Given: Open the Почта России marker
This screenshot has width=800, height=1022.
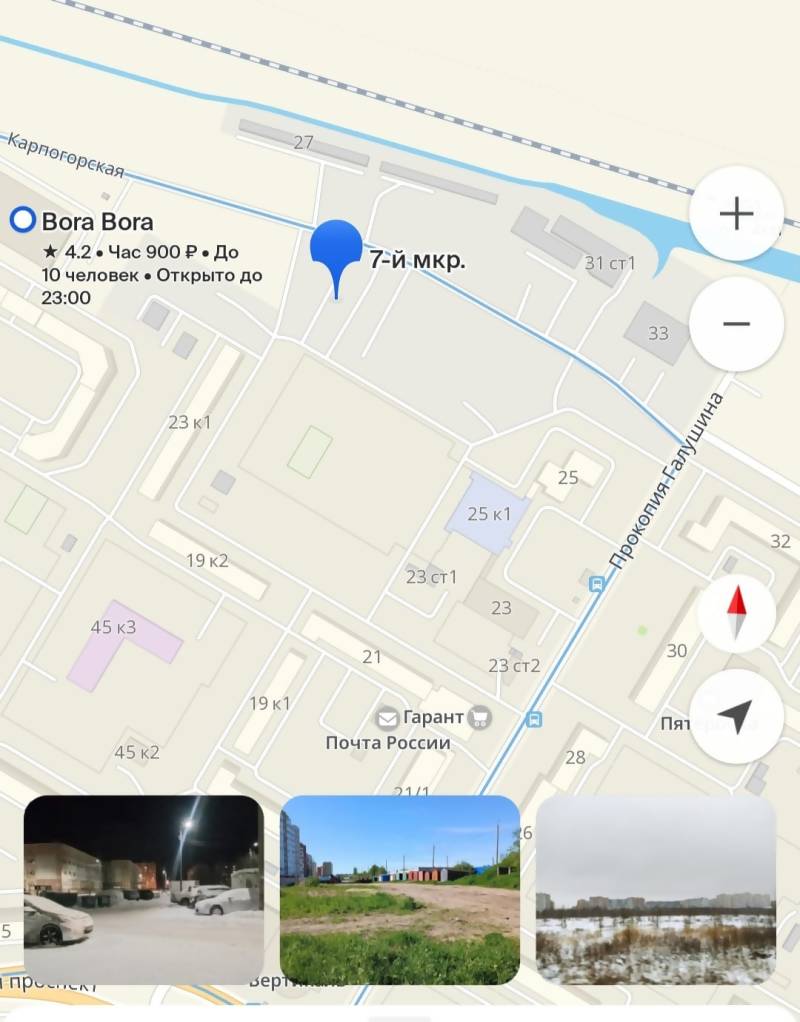Looking at the screenshot, I should [387, 719].
